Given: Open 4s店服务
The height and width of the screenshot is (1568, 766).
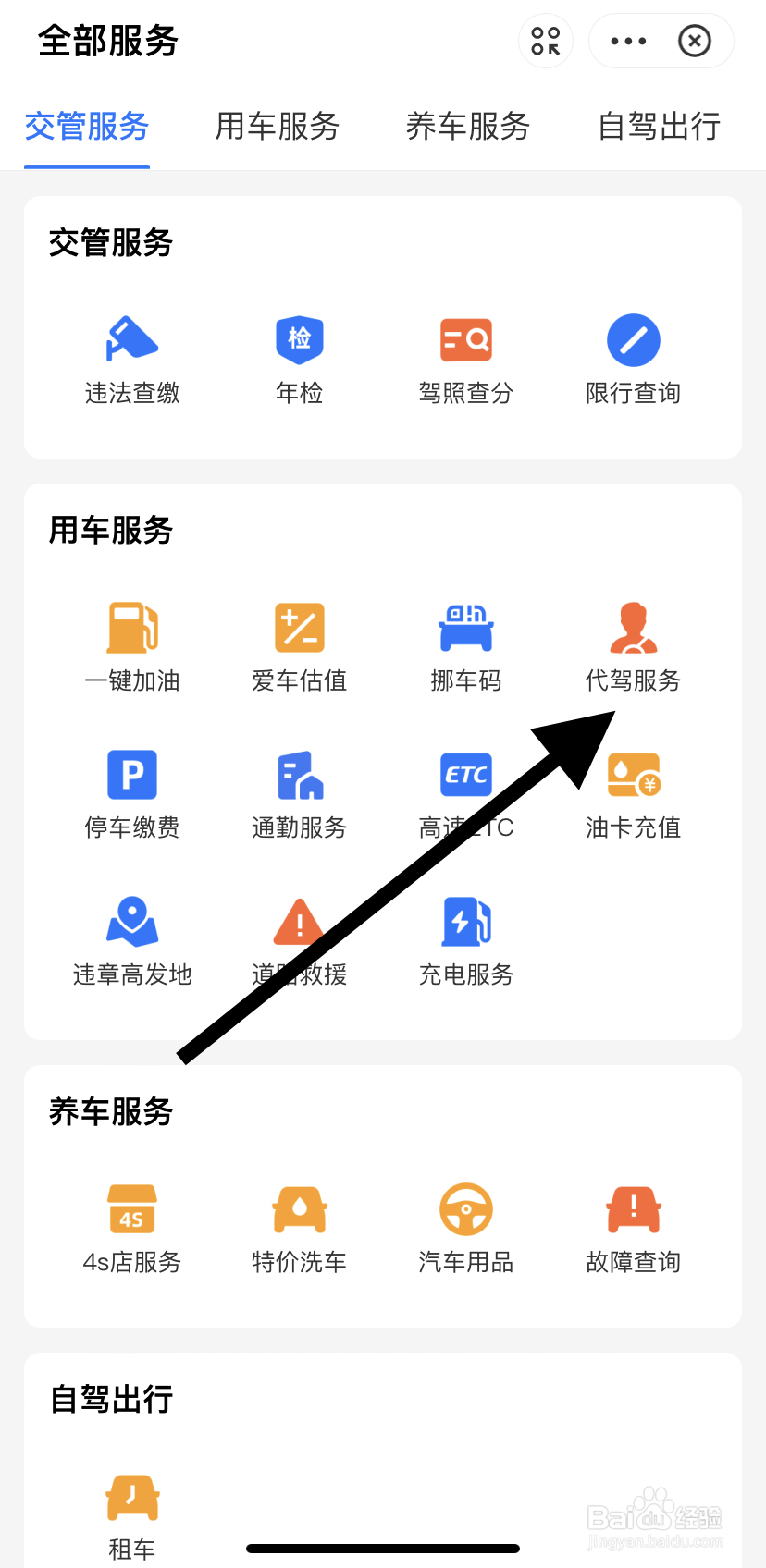Looking at the screenshot, I should pos(132,1230).
